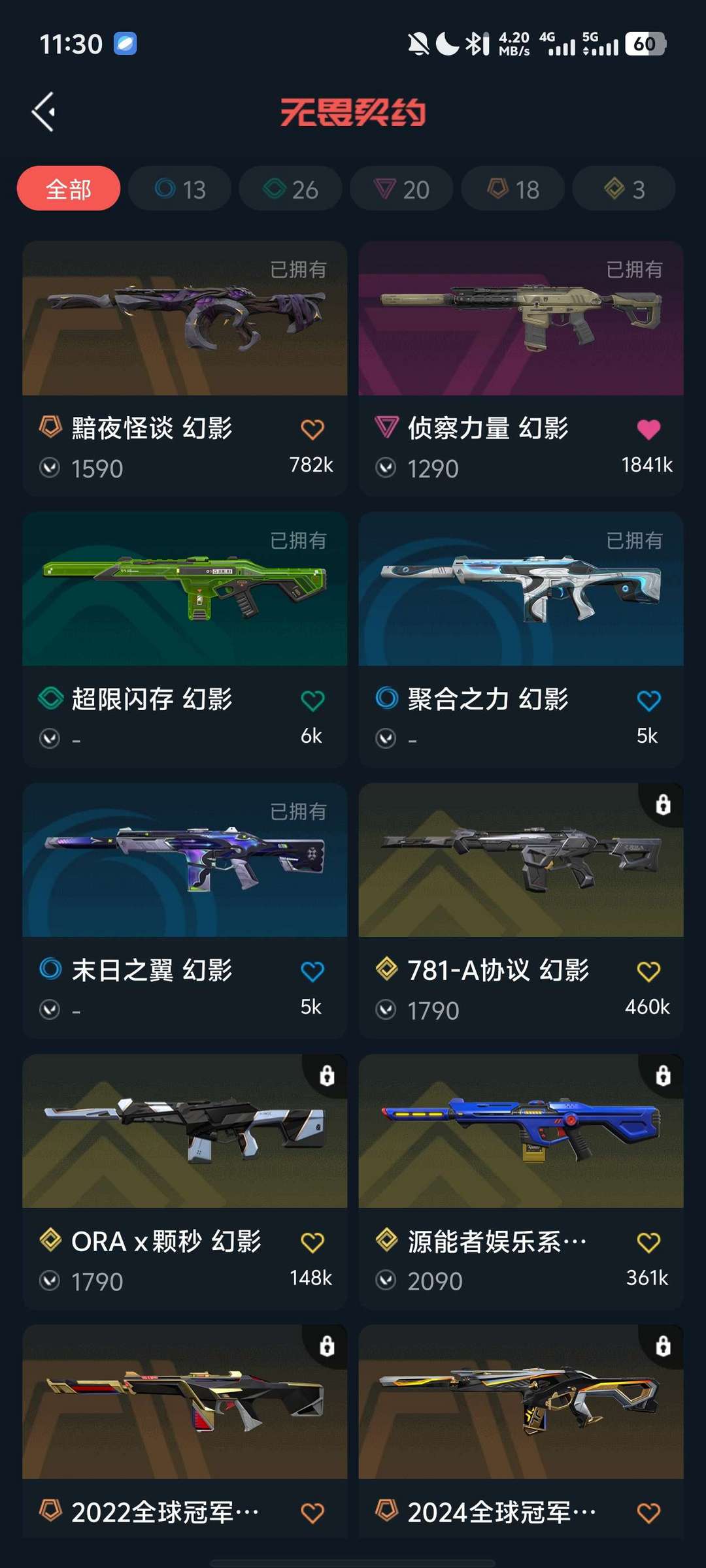Filter by yellow tier with 3 skins
Image resolution: width=706 pixels, height=1568 pixels.
624,189
